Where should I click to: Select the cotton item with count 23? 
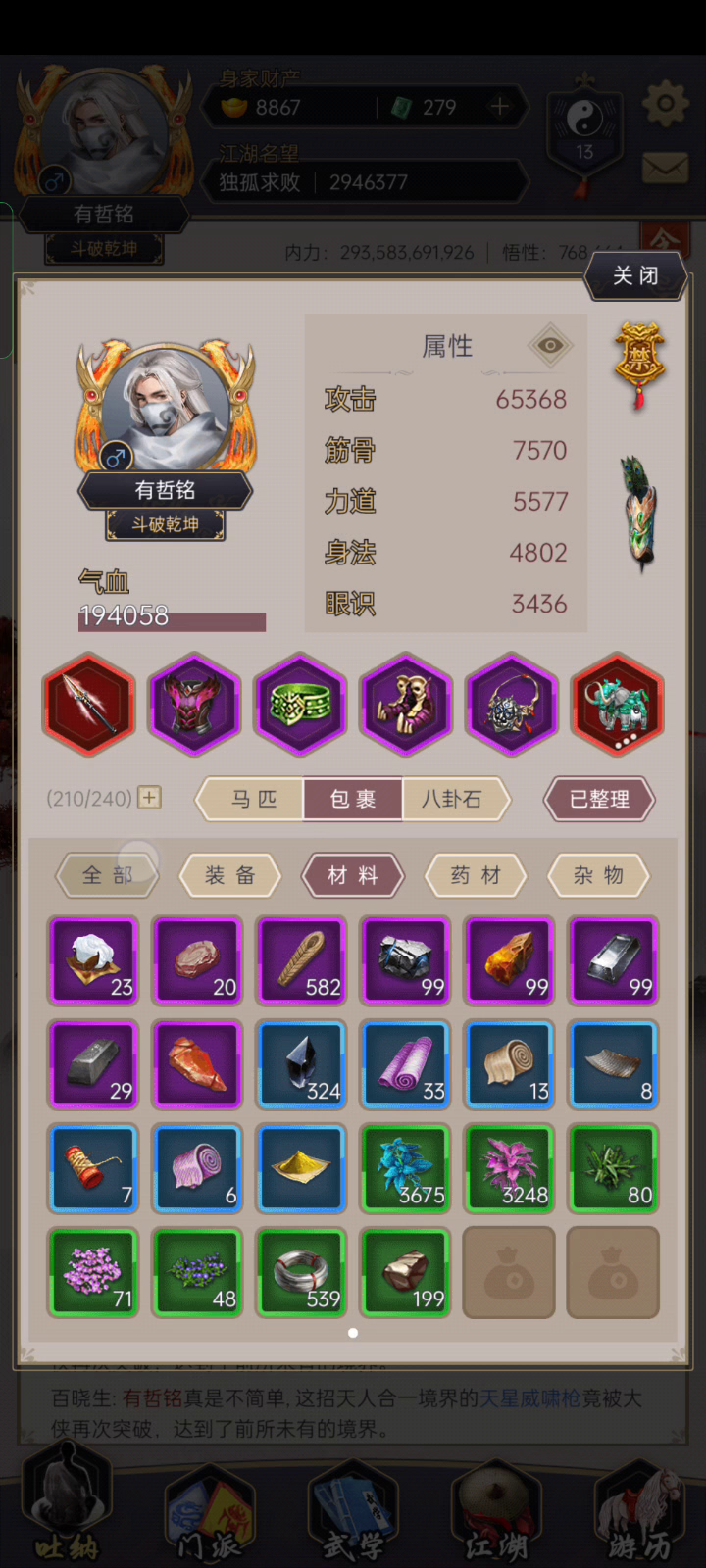(93, 960)
